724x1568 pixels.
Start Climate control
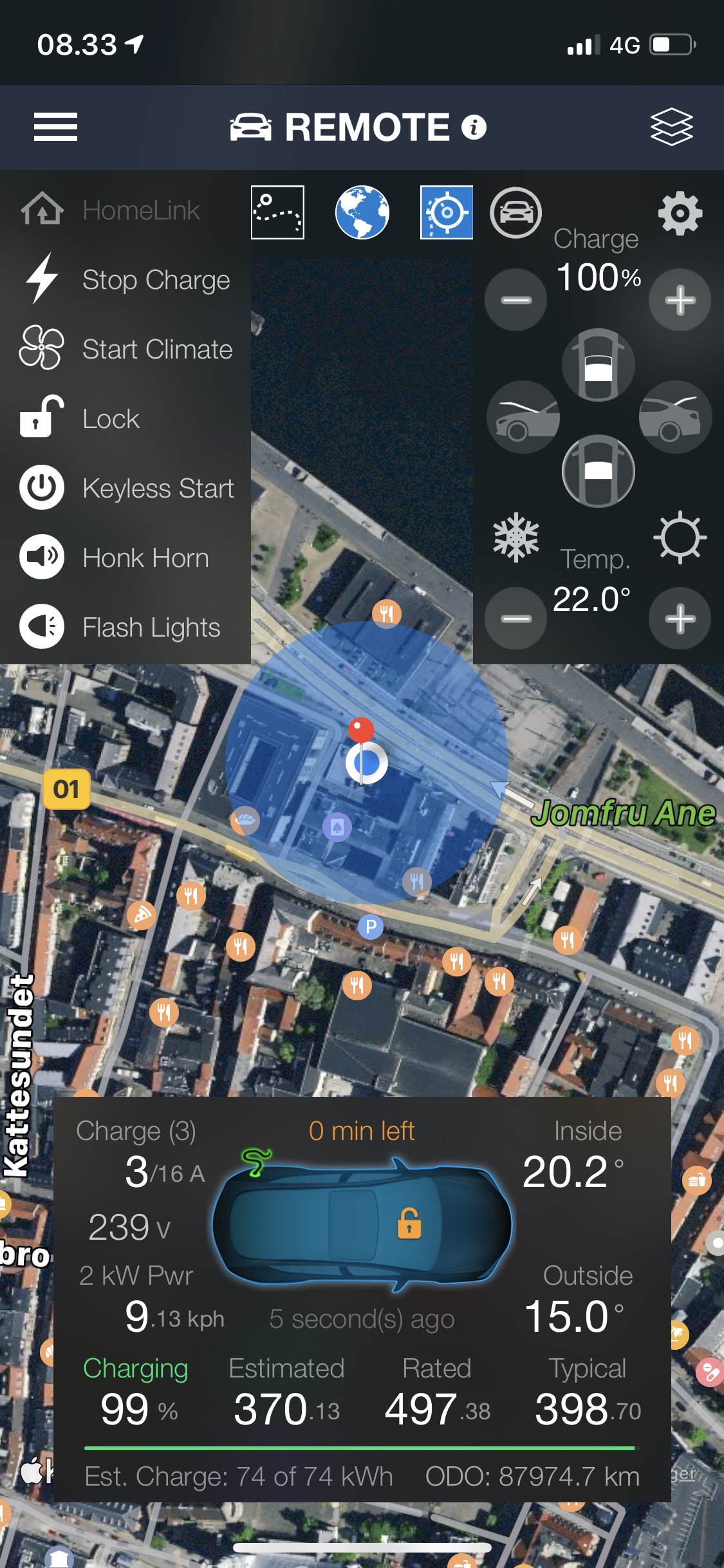(x=125, y=349)
